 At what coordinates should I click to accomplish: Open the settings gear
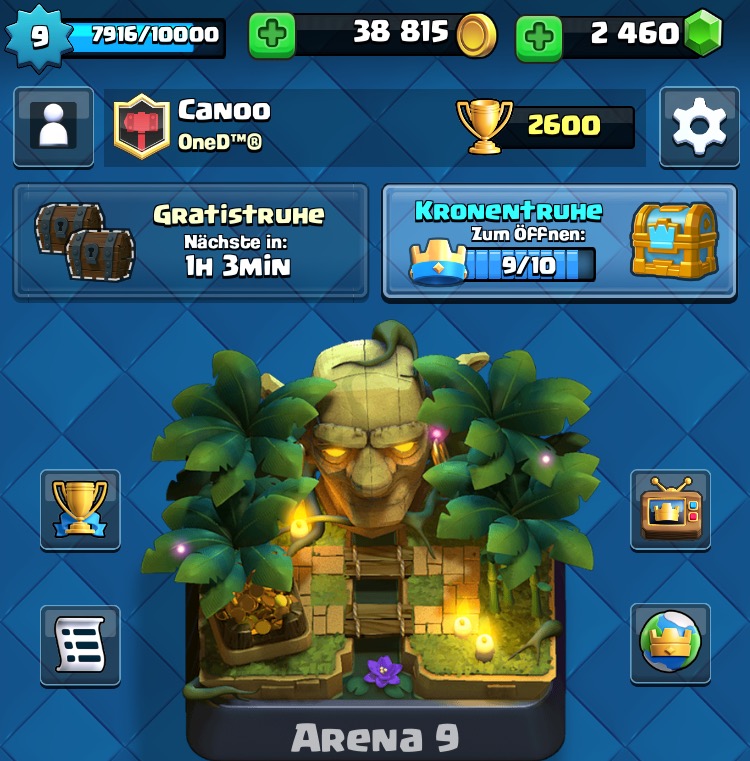698,126
